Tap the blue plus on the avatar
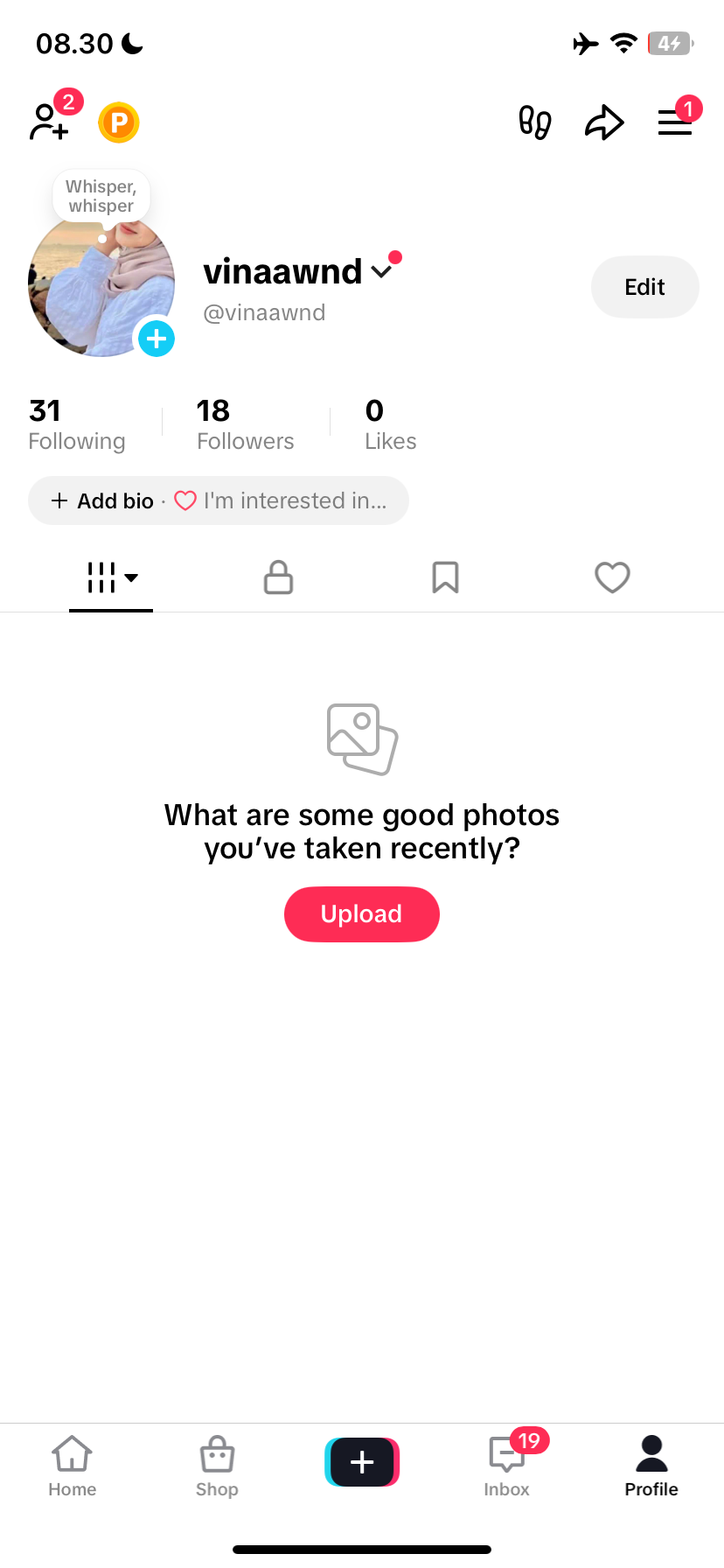Screen dimensions: 724x1568 tap(157, 339)
